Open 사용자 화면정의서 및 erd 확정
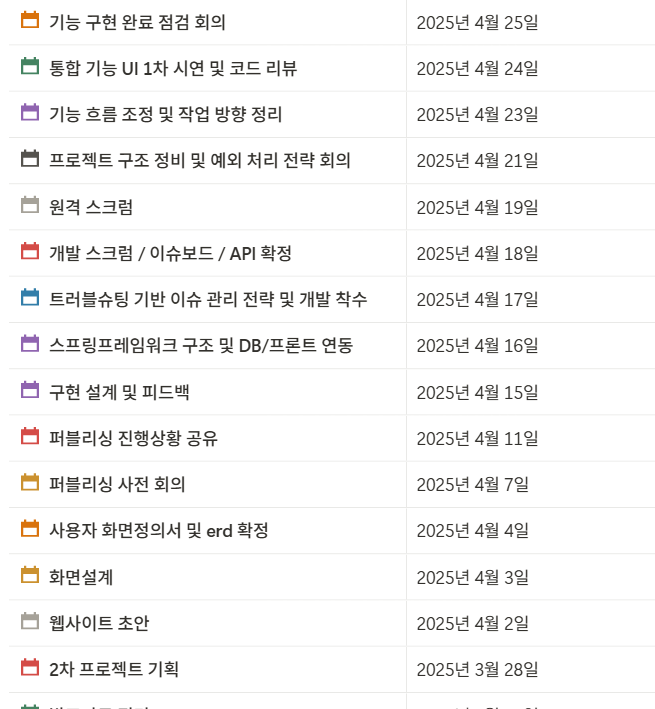 point(158,530)
